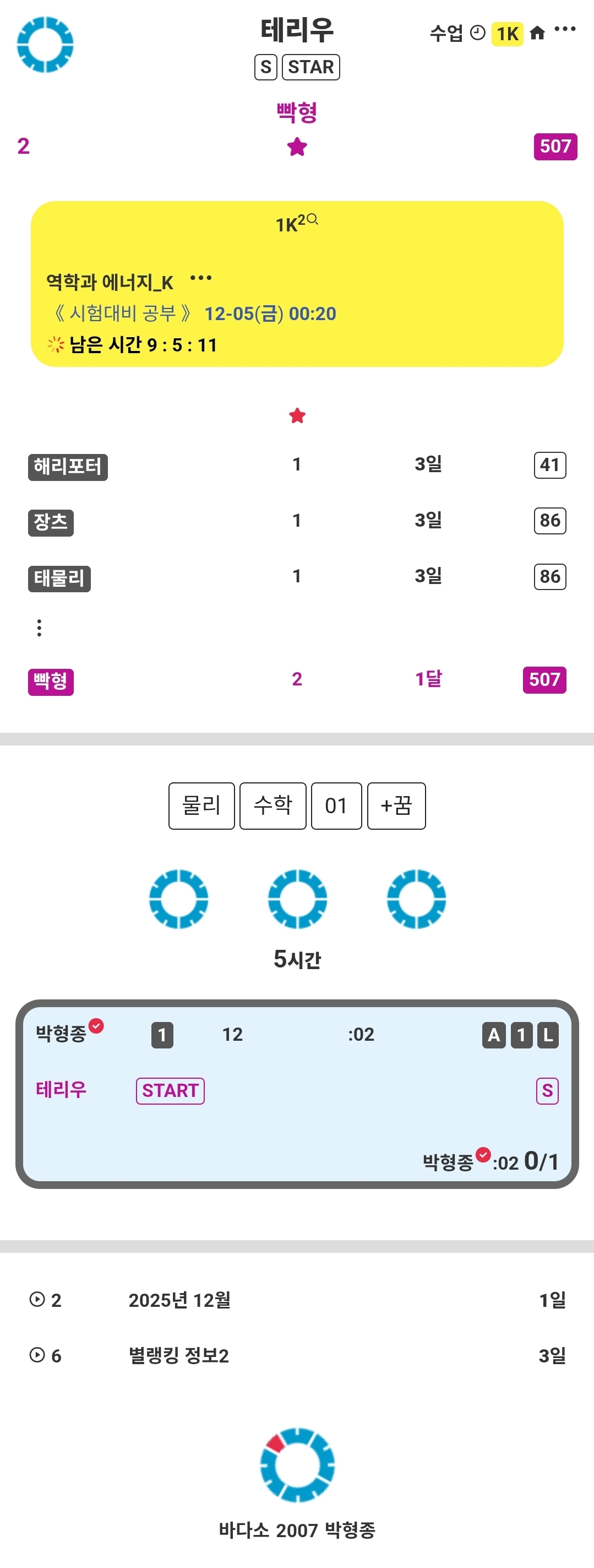Viewport: 594px width, 1568px height.
Task: Open the top-right overflow menu
Action: [565, 29]
